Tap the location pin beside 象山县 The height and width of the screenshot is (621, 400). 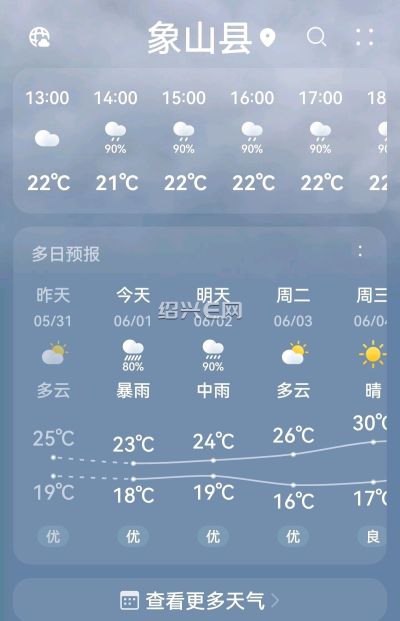(268, 38)
